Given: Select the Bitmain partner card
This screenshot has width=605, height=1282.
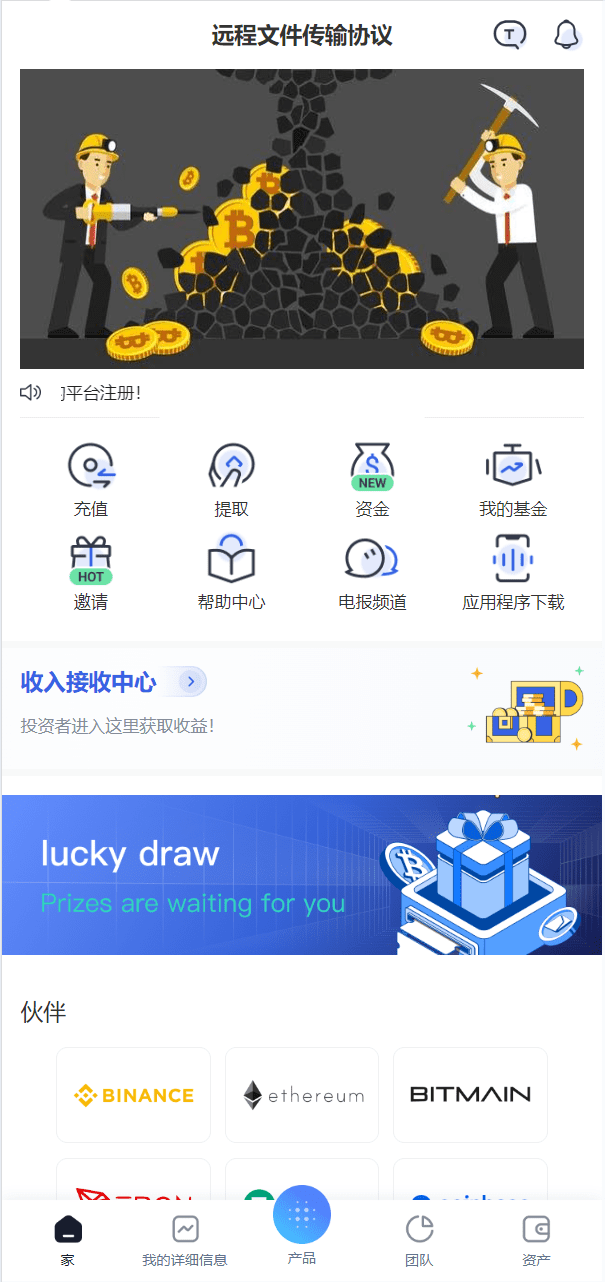Looking at the screenshot, I should coord(470,1095).
